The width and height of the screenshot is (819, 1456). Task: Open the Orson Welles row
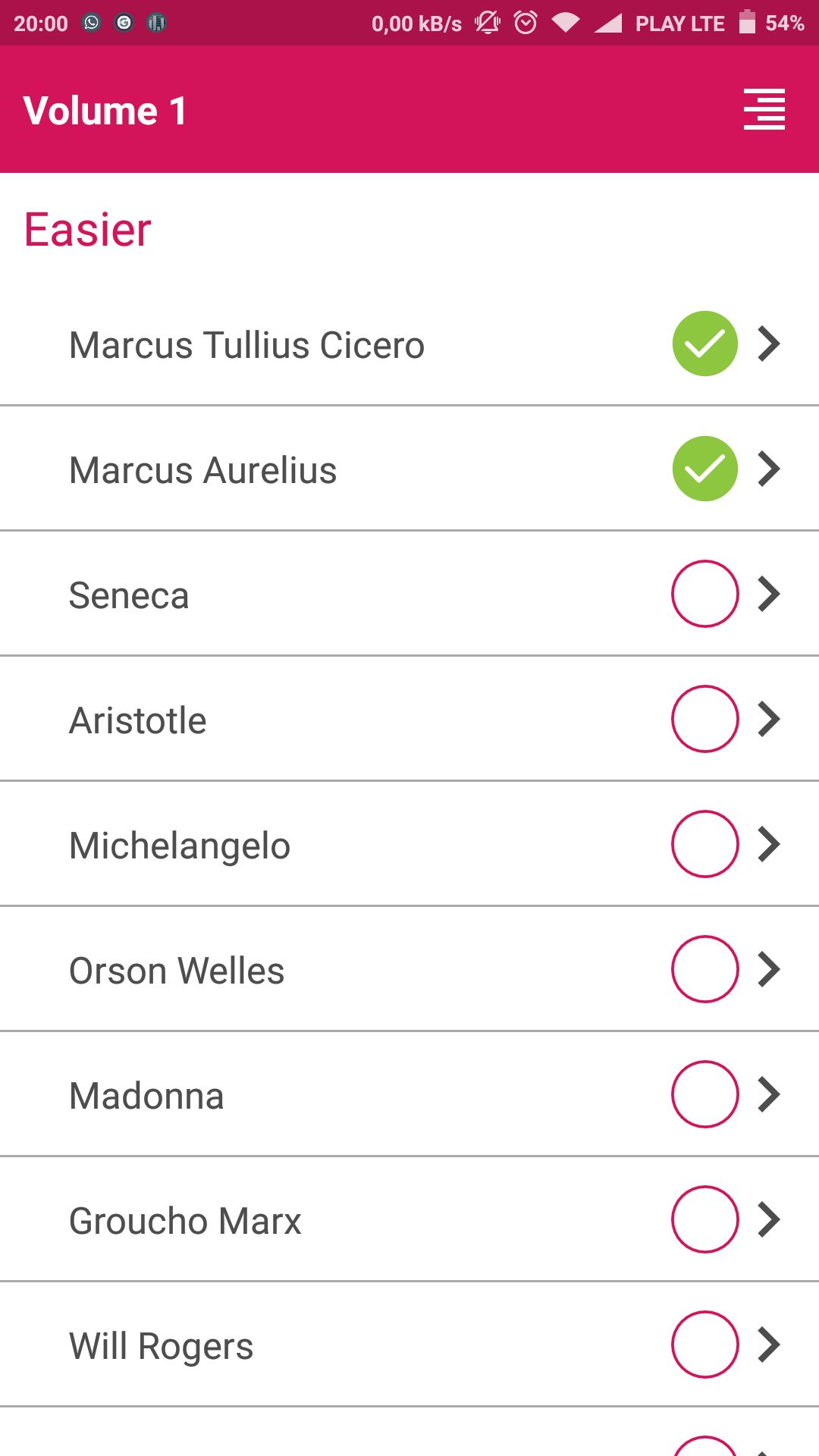point(409,969)
